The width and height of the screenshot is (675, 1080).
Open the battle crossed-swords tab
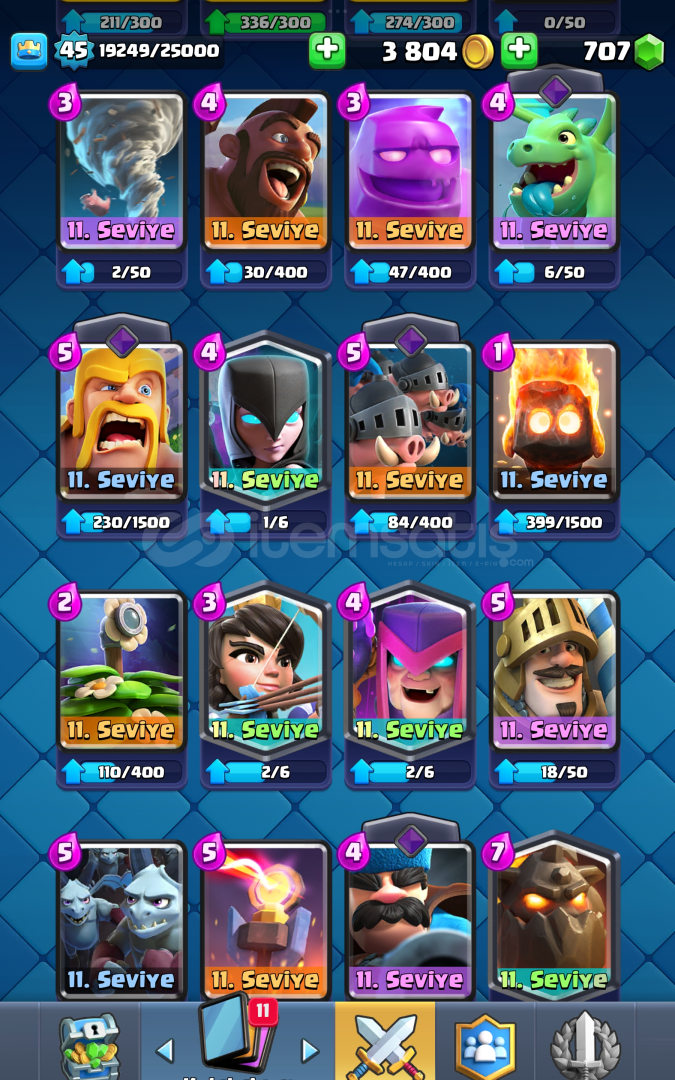pos(385,1045)
